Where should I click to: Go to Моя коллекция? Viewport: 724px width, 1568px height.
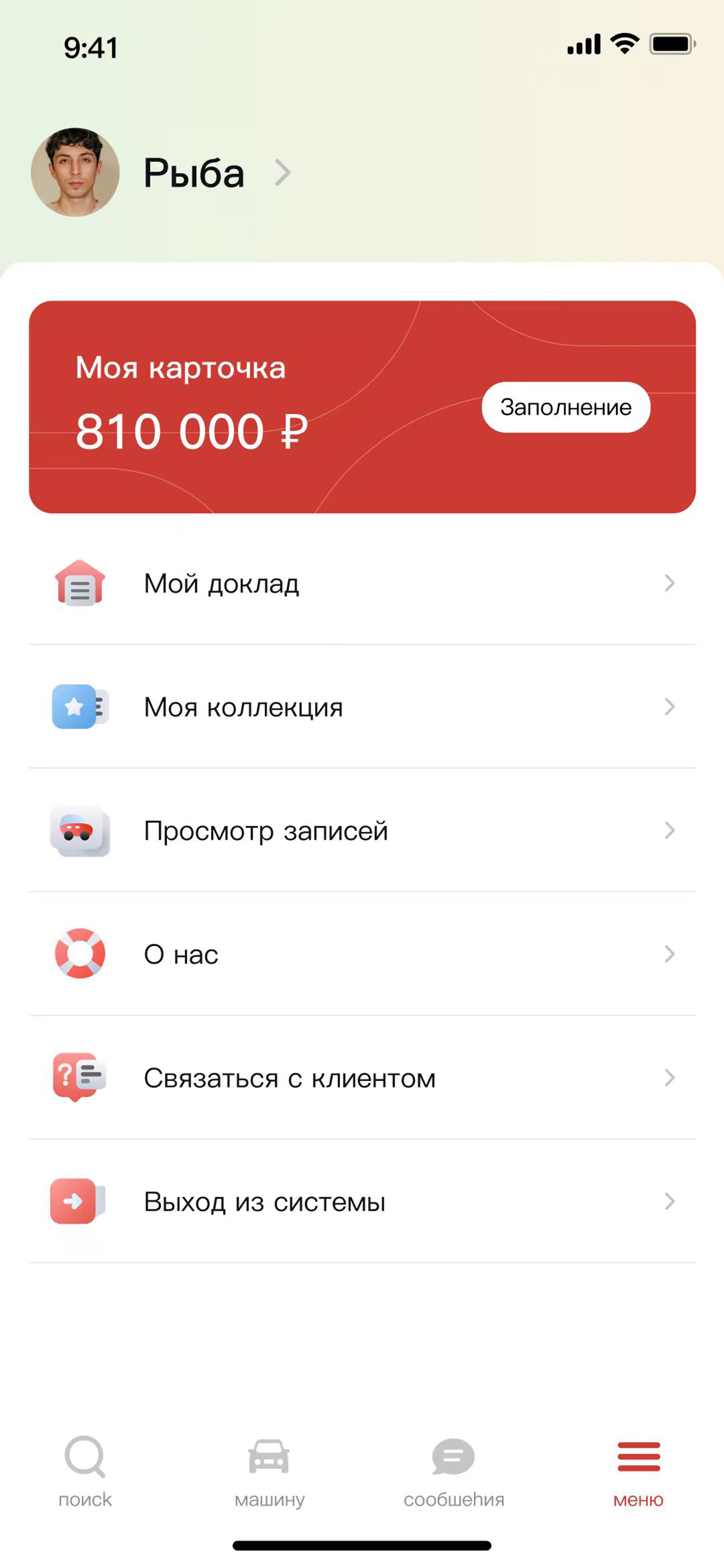click(361, 706)
